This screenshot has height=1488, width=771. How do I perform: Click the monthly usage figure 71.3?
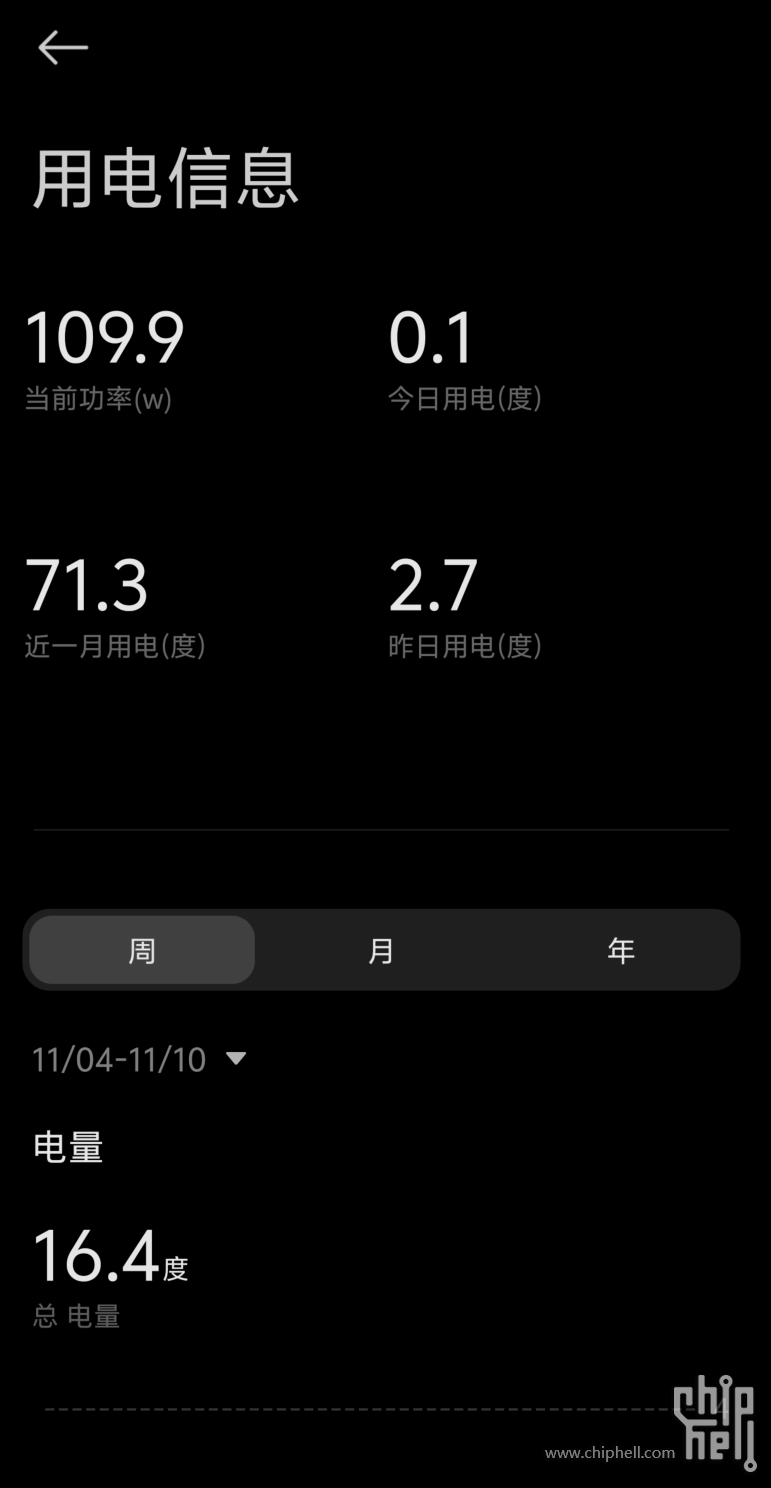pyautogui.click(x=88, y=585)
